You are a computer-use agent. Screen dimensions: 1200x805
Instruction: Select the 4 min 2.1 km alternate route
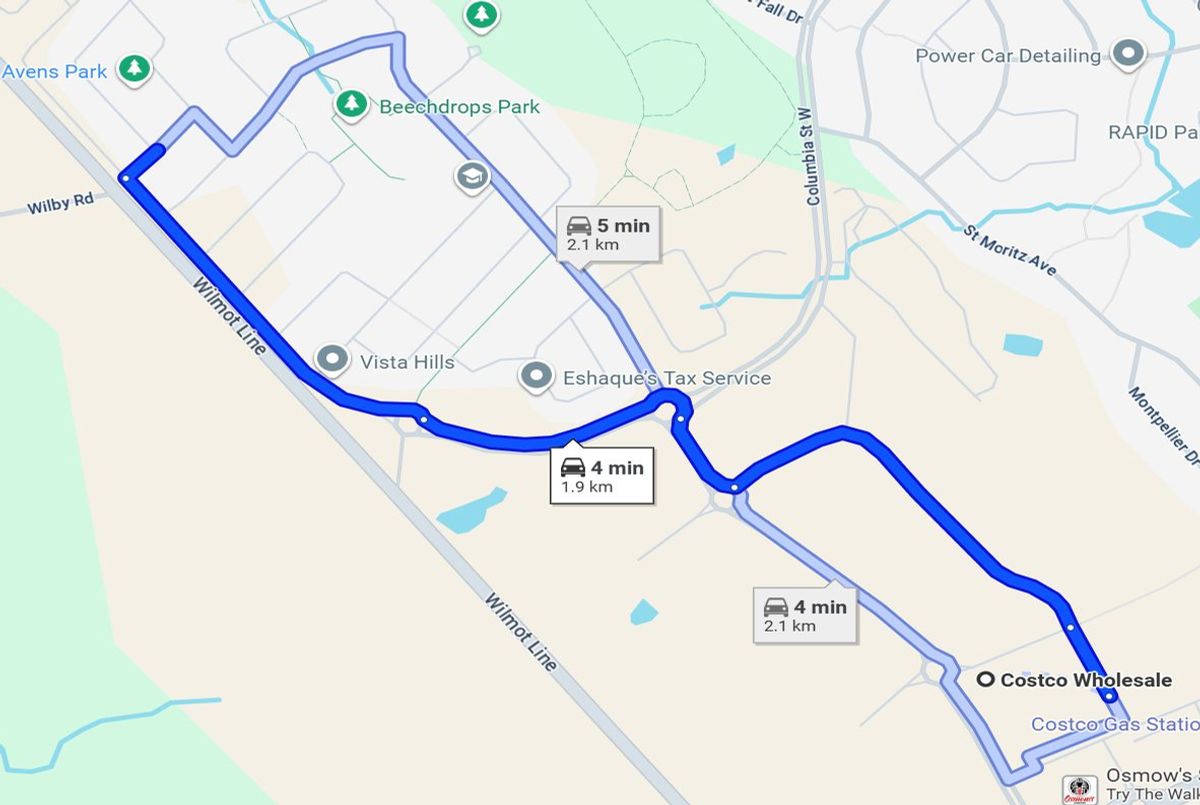[x=805, y=615]
